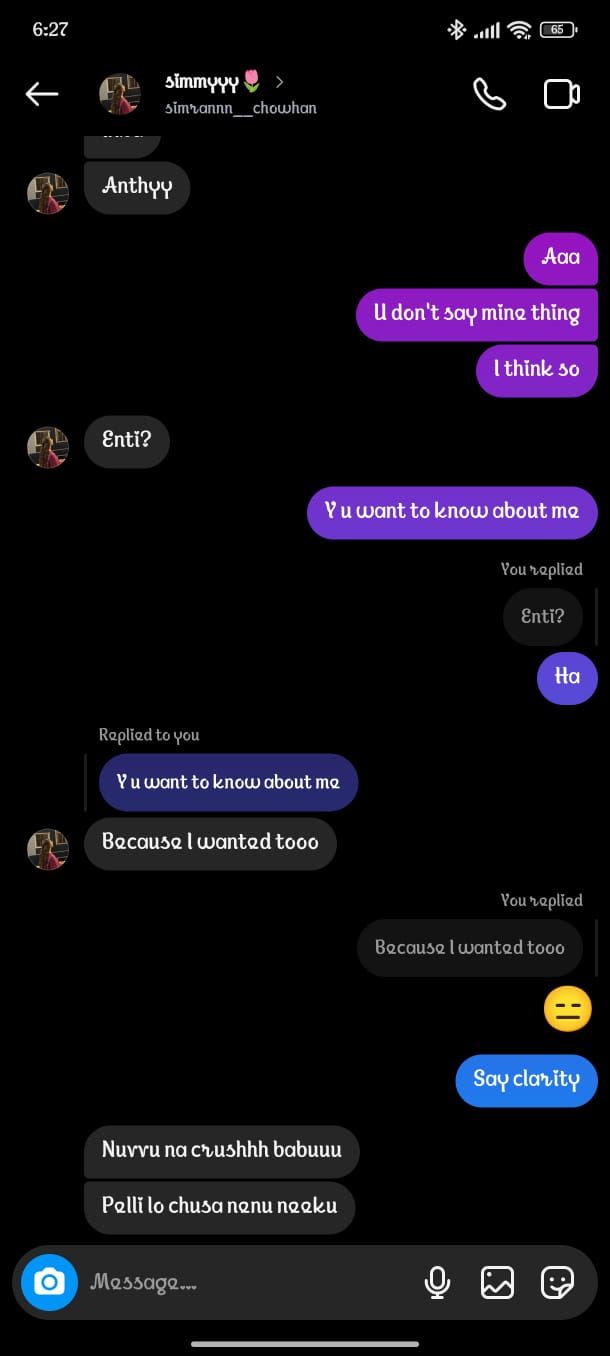The image size is (610, 1356).
Task: Jump to the quoted "Because I wanted tooo" reply
Action: 470,947
